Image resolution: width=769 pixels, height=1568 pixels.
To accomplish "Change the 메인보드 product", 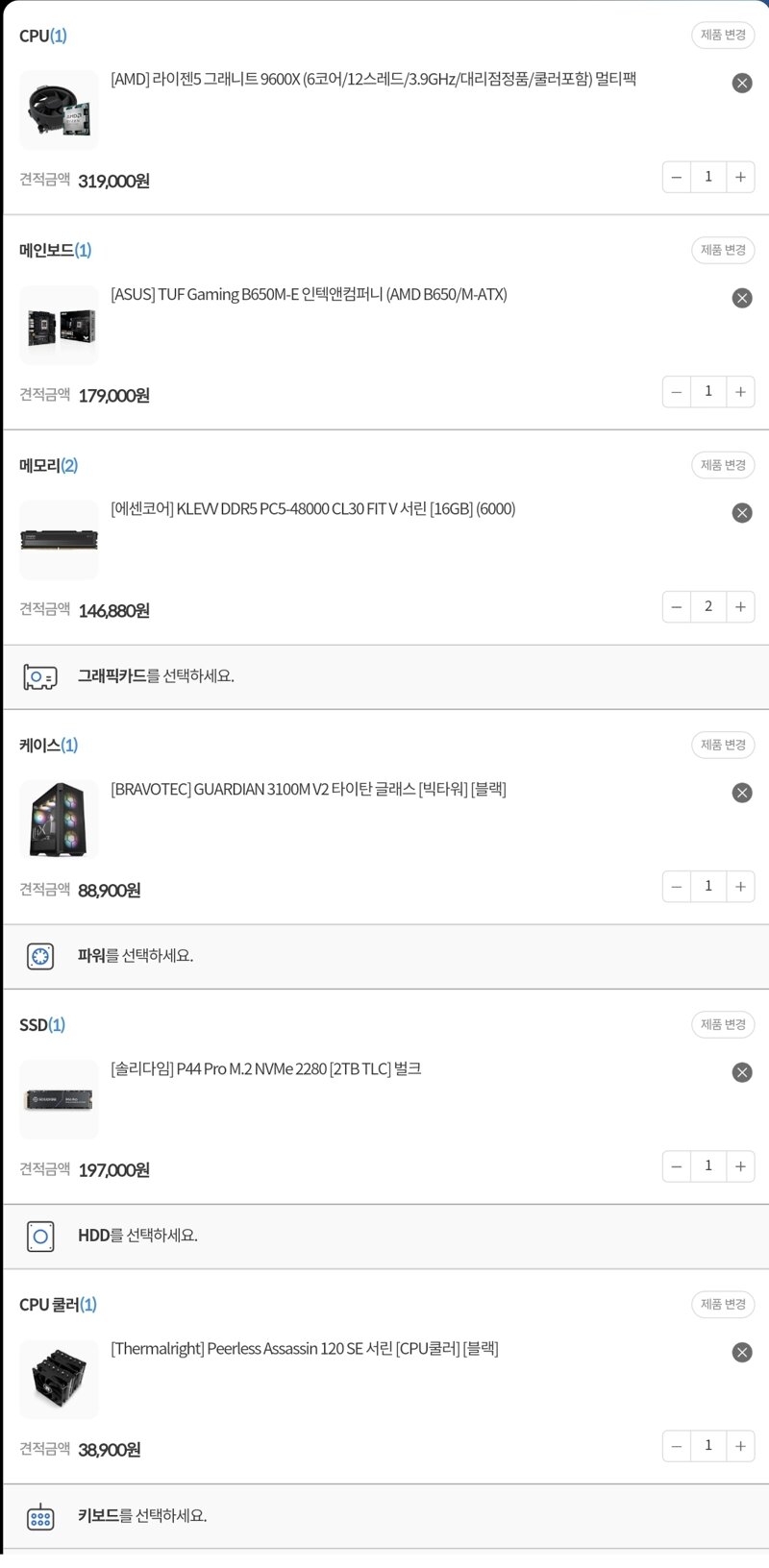I will coord(723,250).
